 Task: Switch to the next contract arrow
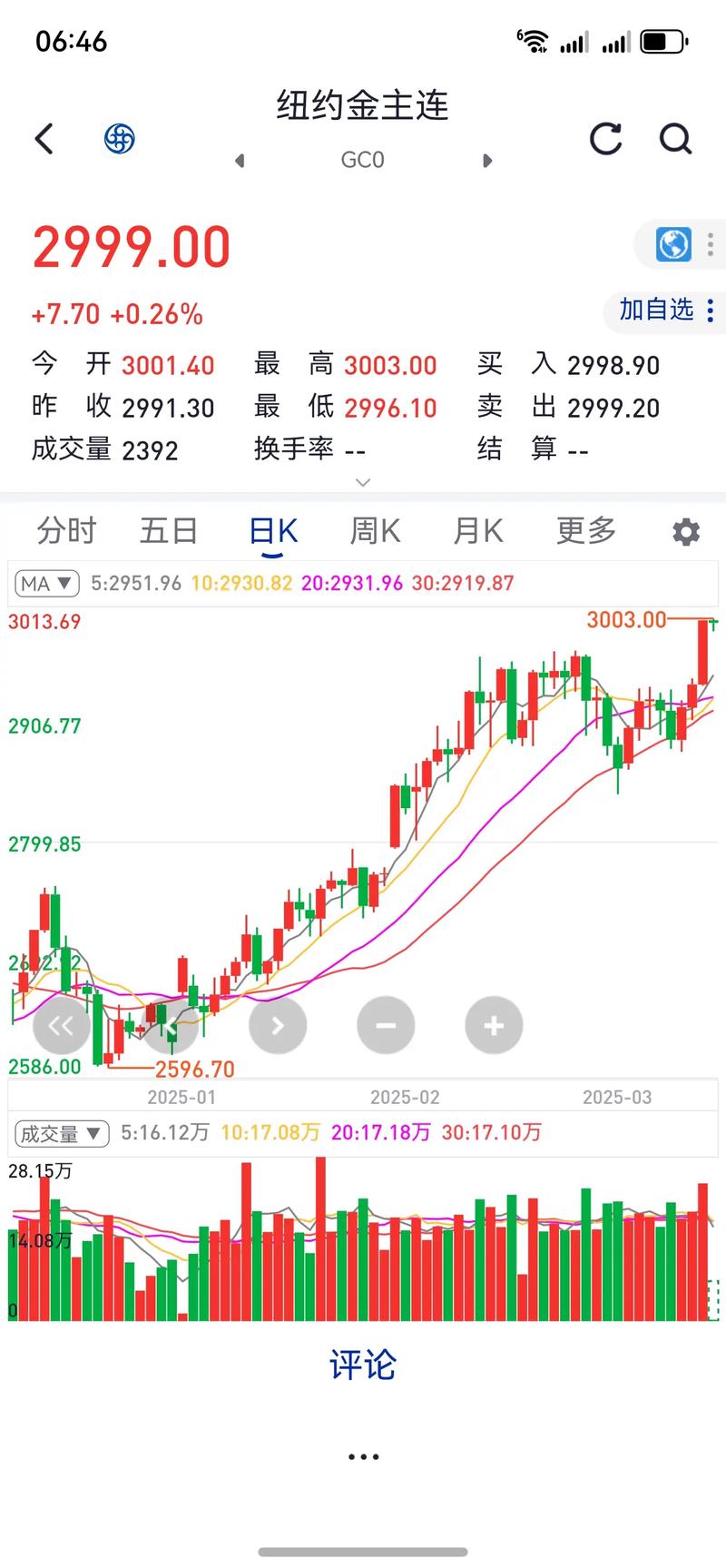[487, 161]
